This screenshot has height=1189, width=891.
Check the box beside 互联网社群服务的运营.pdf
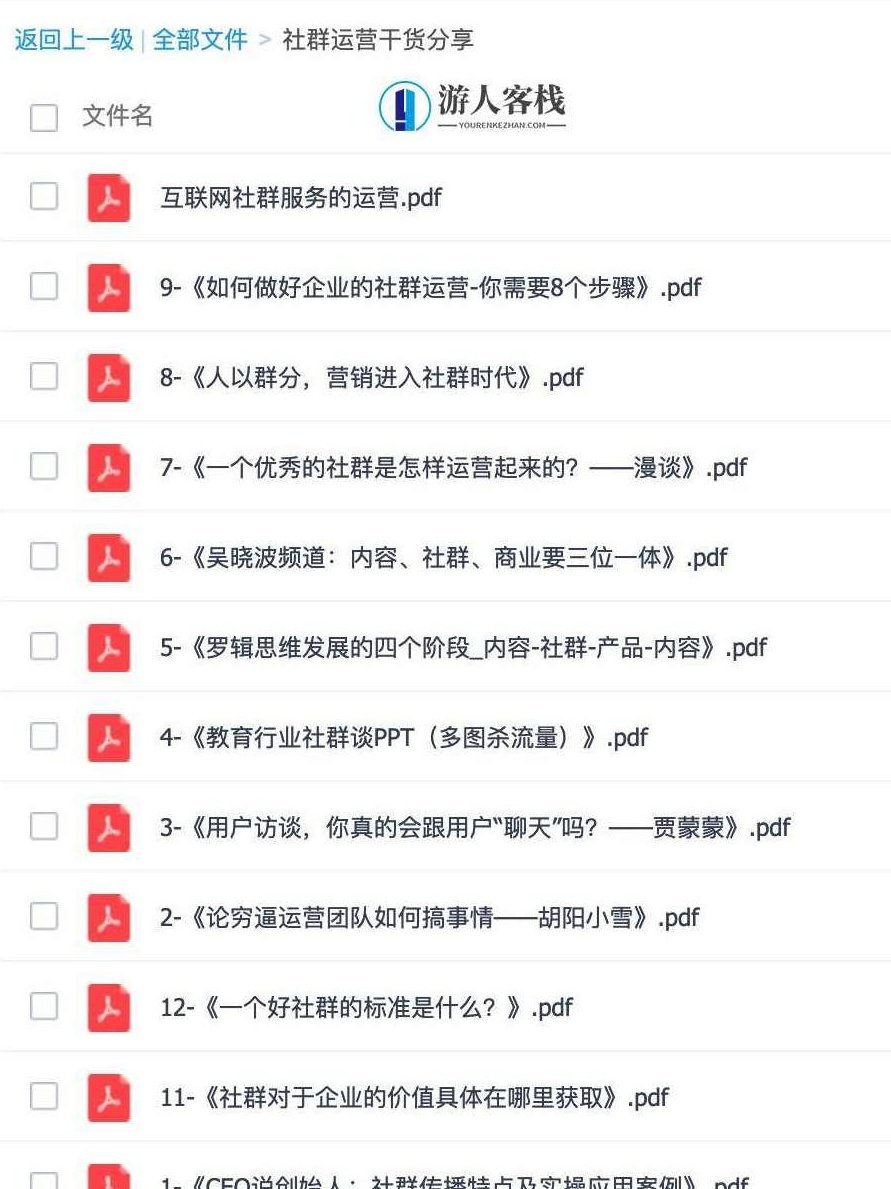[43, 197]
